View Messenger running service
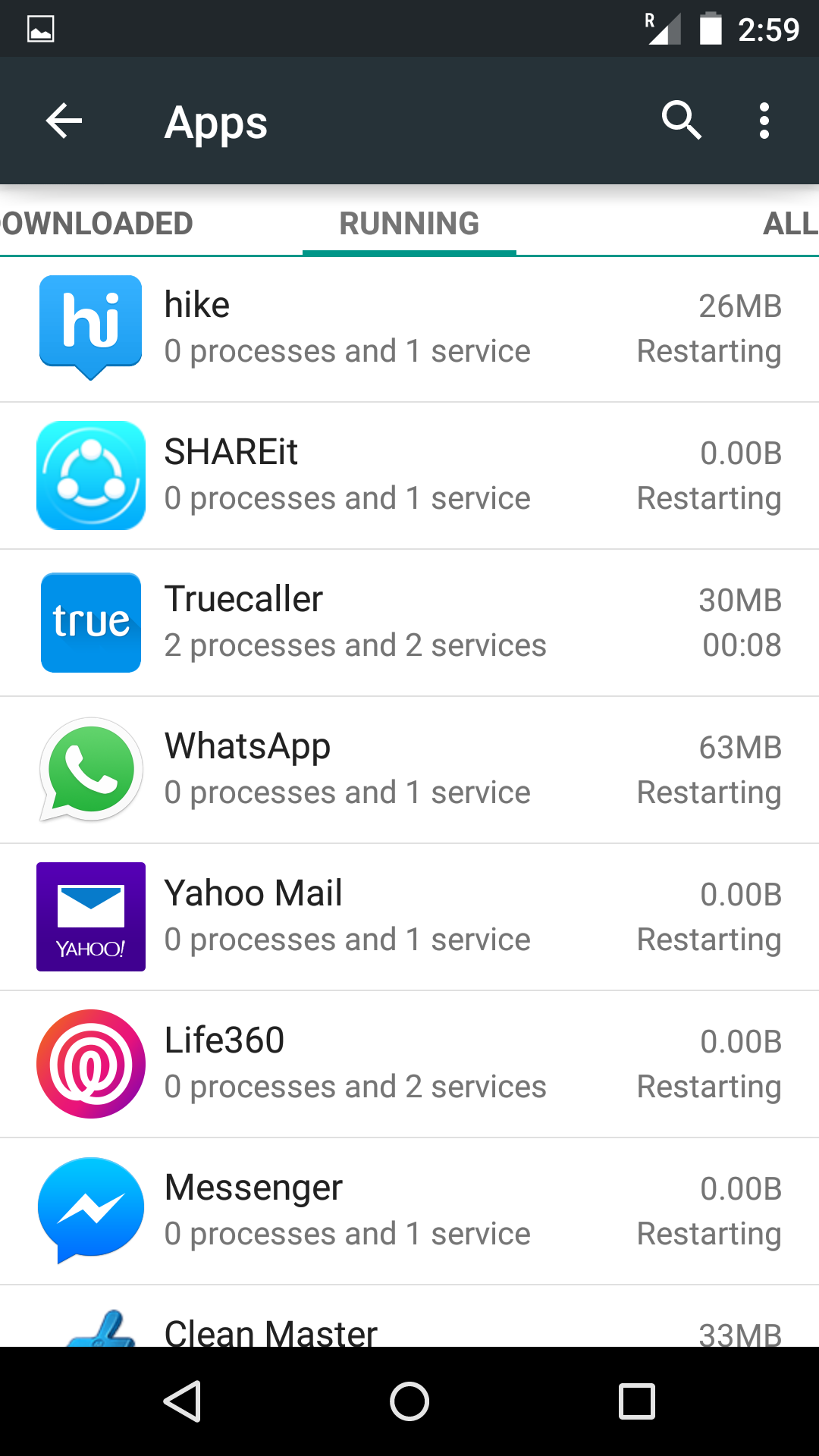Viewport: 819px width, 1456px height. (x=409, y=1211)
